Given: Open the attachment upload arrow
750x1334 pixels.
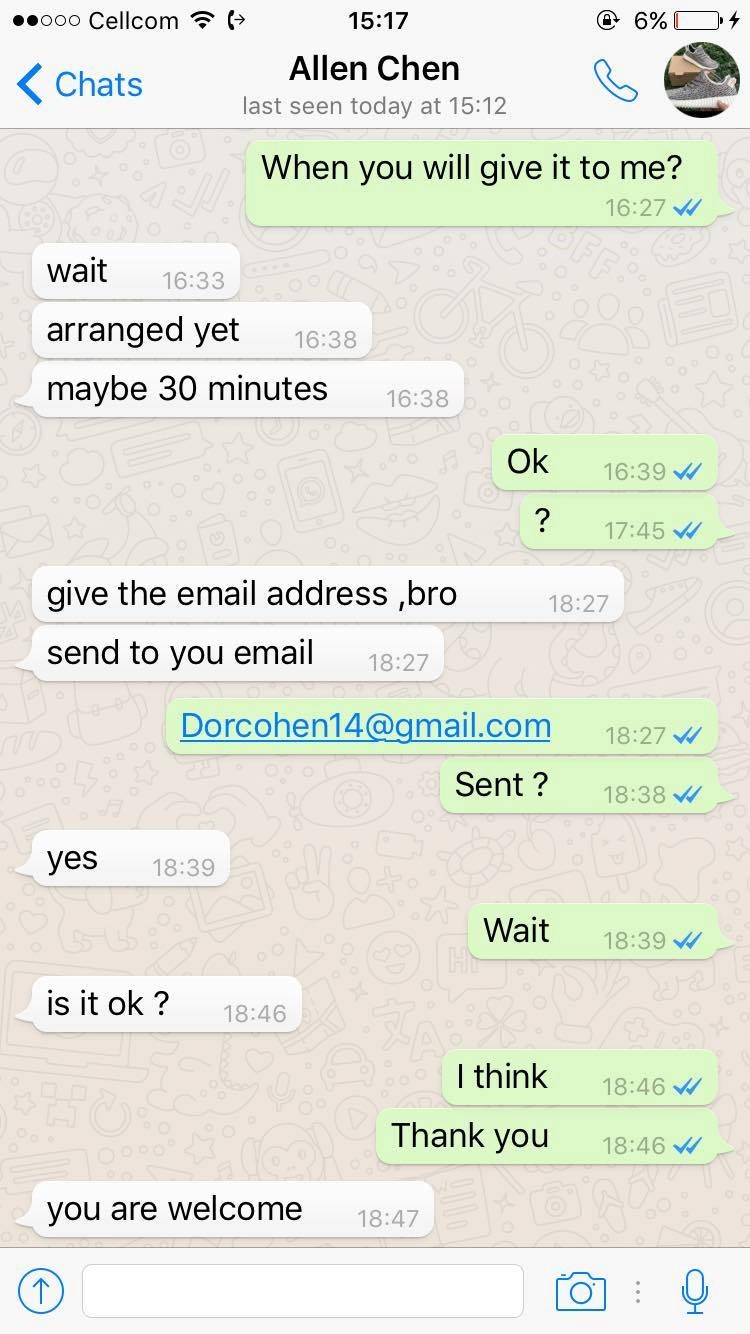Looking at the screenshot, I should click(41, 1290).
